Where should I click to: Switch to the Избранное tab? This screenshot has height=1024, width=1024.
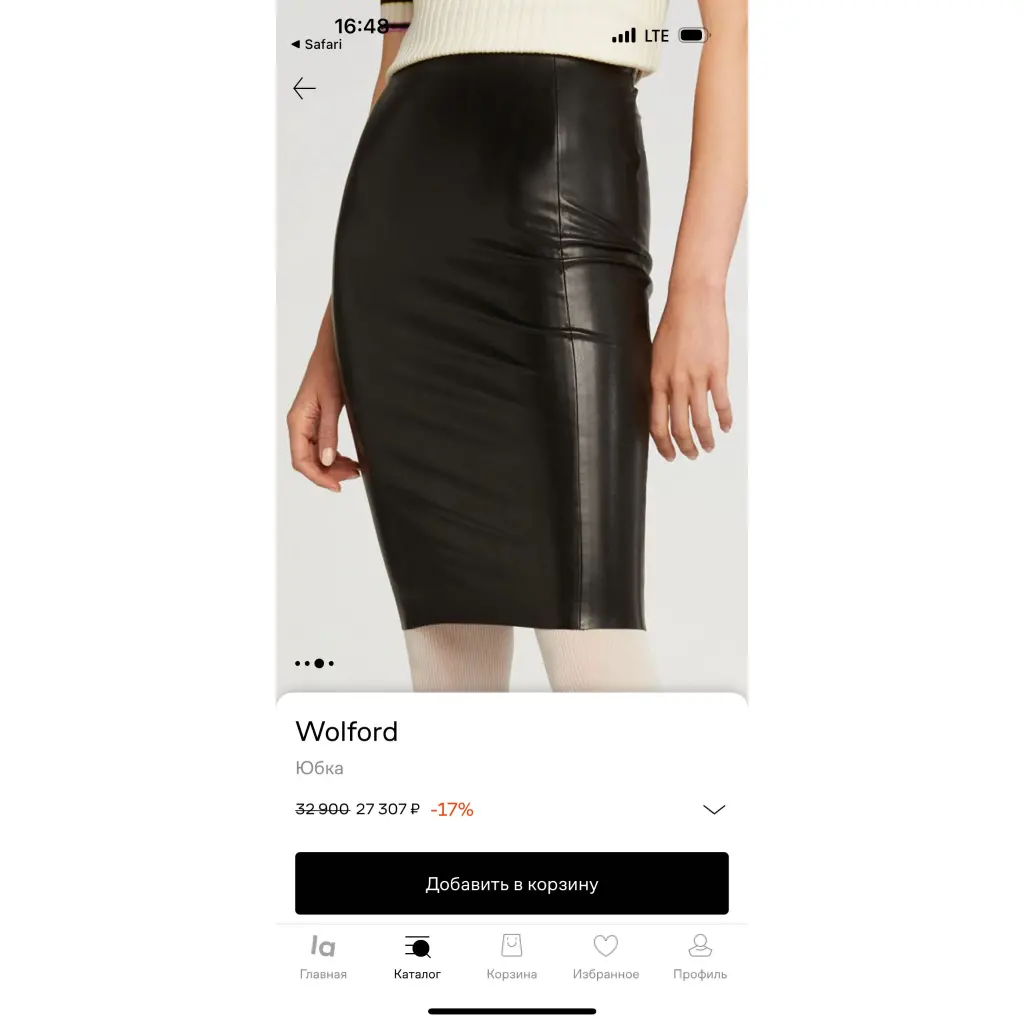point(605,957)
